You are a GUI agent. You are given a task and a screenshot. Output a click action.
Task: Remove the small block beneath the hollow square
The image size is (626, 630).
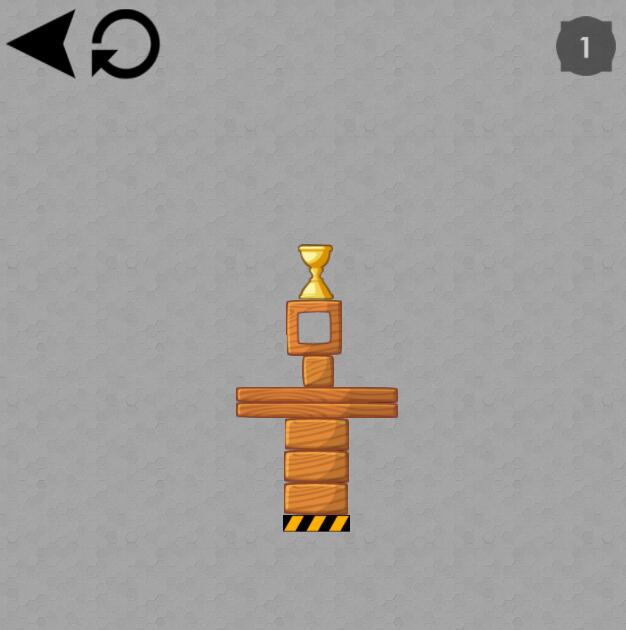(x=318, y=371)
